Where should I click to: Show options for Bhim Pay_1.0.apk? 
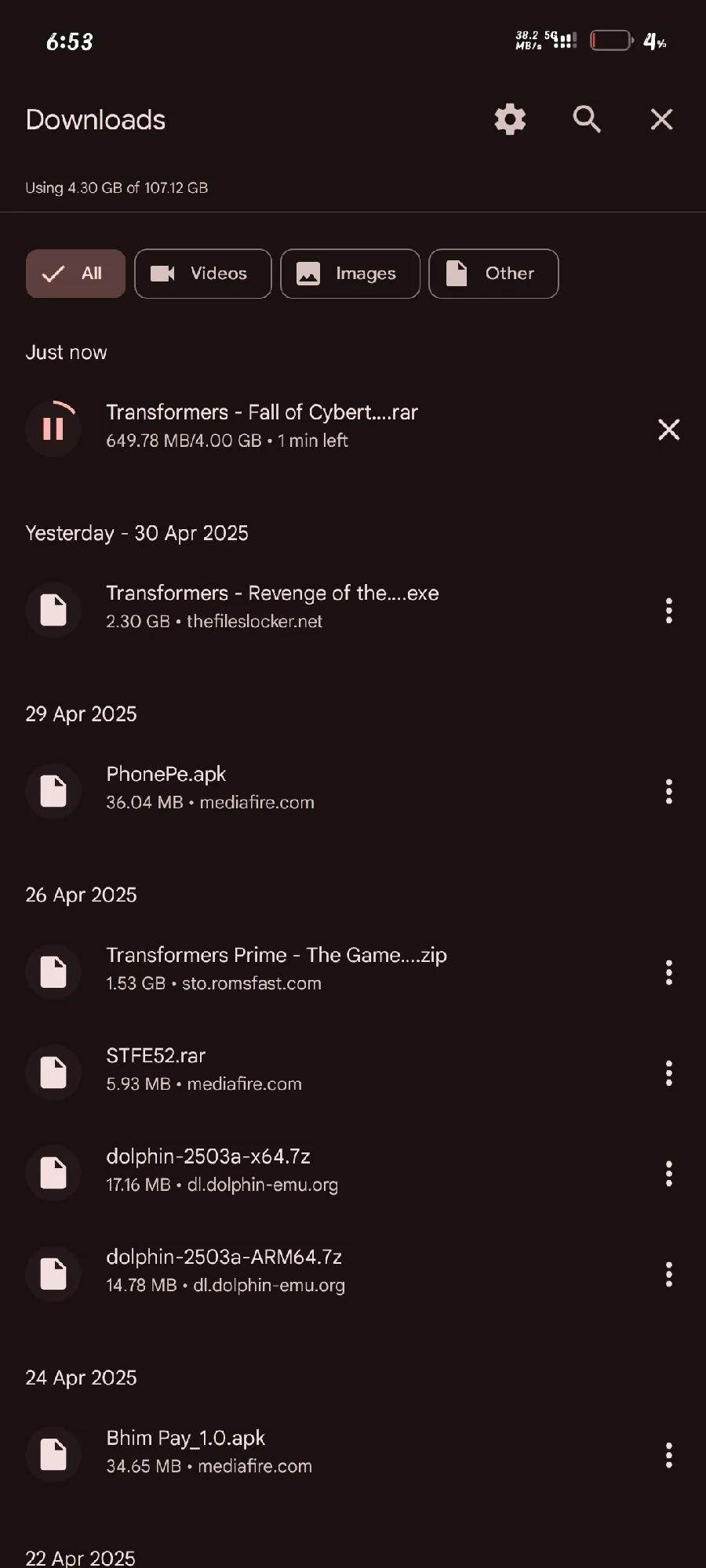[668, 1455]
